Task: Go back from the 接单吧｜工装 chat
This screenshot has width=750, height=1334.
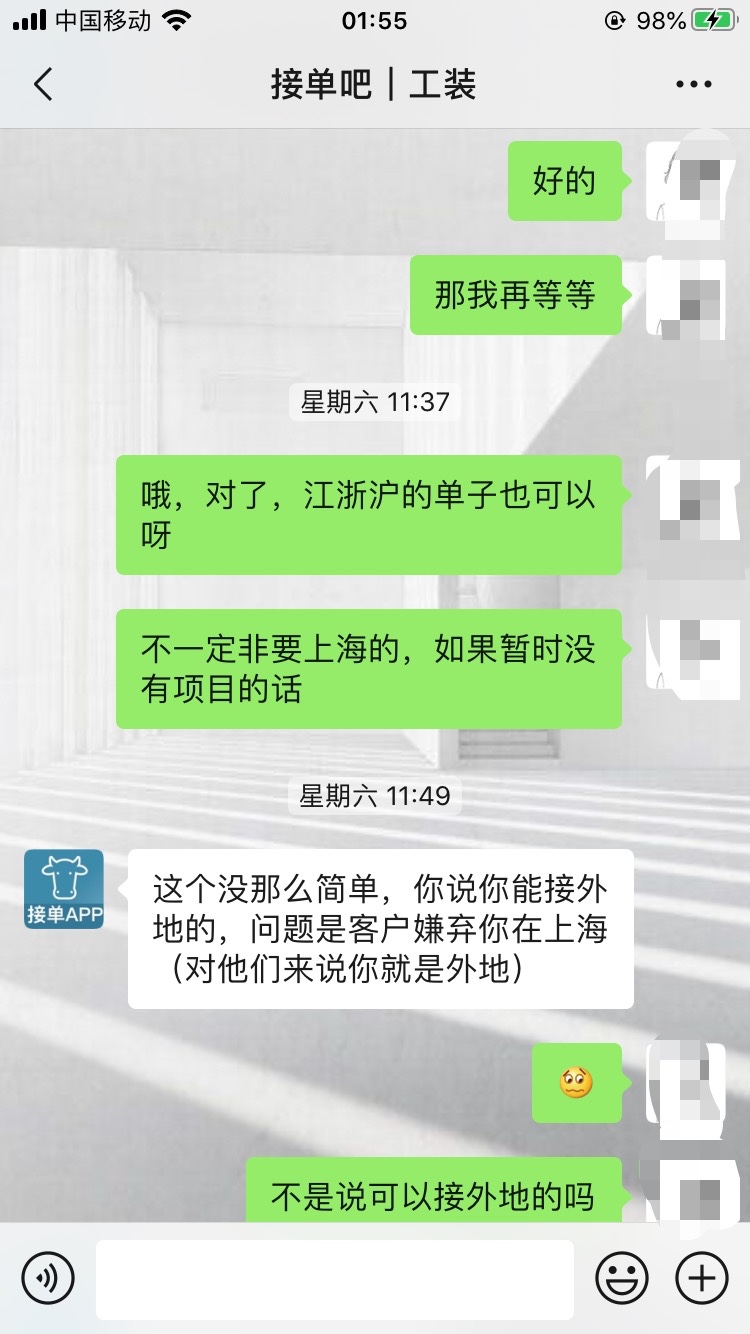Action: [42, 85]
